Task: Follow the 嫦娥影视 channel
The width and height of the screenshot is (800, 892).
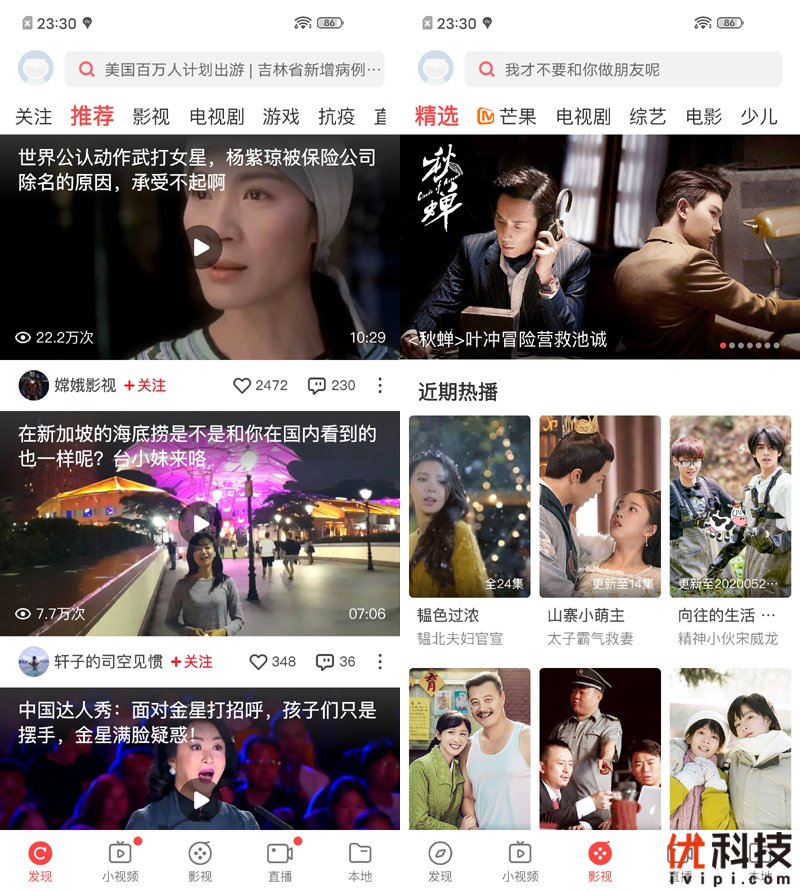Action: tap(145, 385)
